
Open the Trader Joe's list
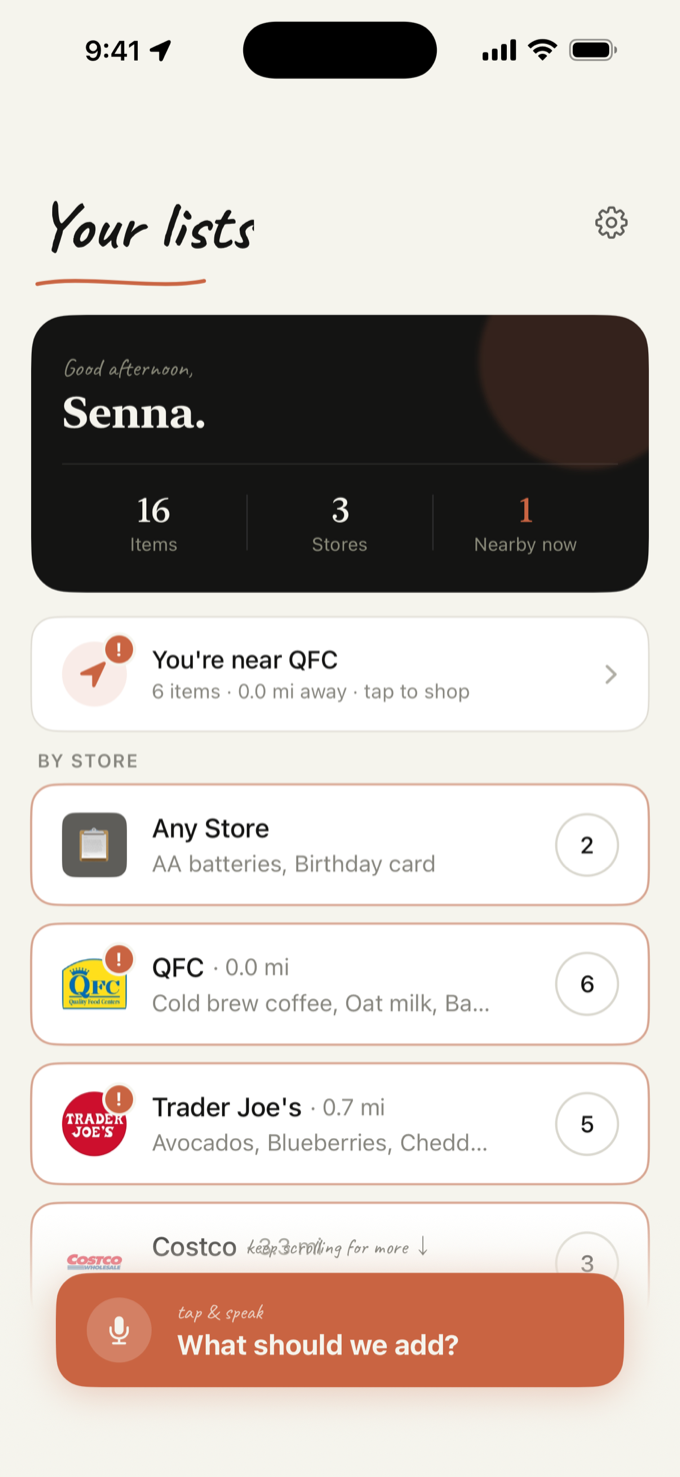pos(340,1124)
